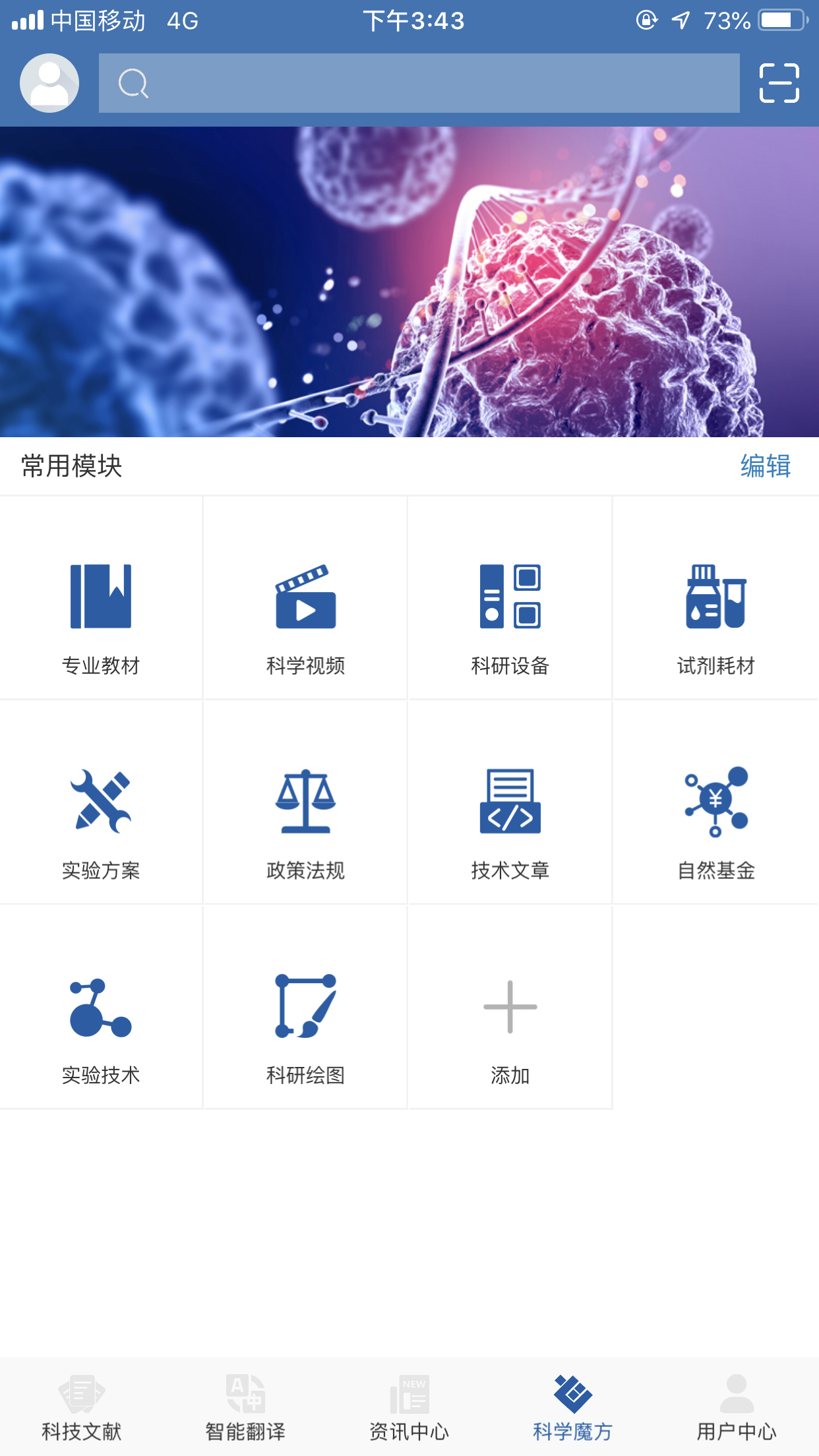This screenshot has width=819, height=1456.
Task: Open the 专业教材 (textbooks) module
Action: pyautogui.click(x=100, y=613)
